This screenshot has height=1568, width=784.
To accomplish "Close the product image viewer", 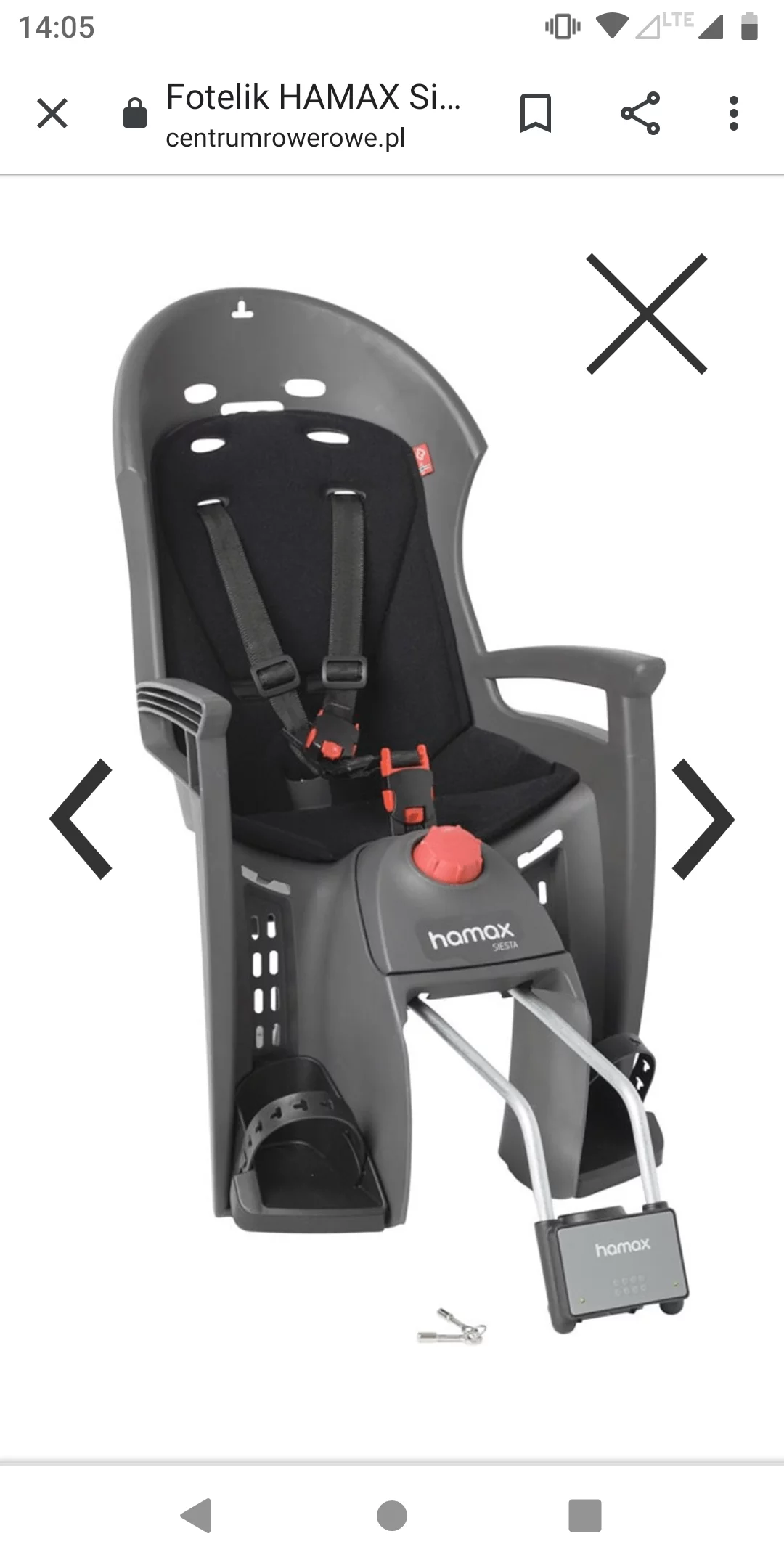I will pos(646,314).
